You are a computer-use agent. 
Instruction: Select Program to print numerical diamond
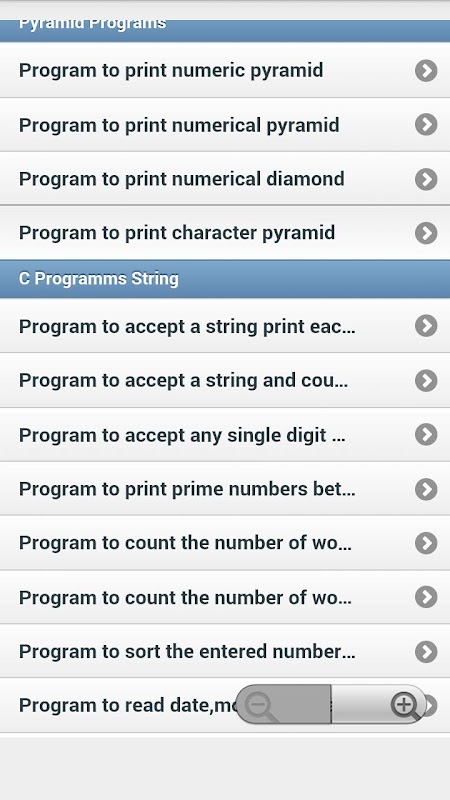coord(225,179)
